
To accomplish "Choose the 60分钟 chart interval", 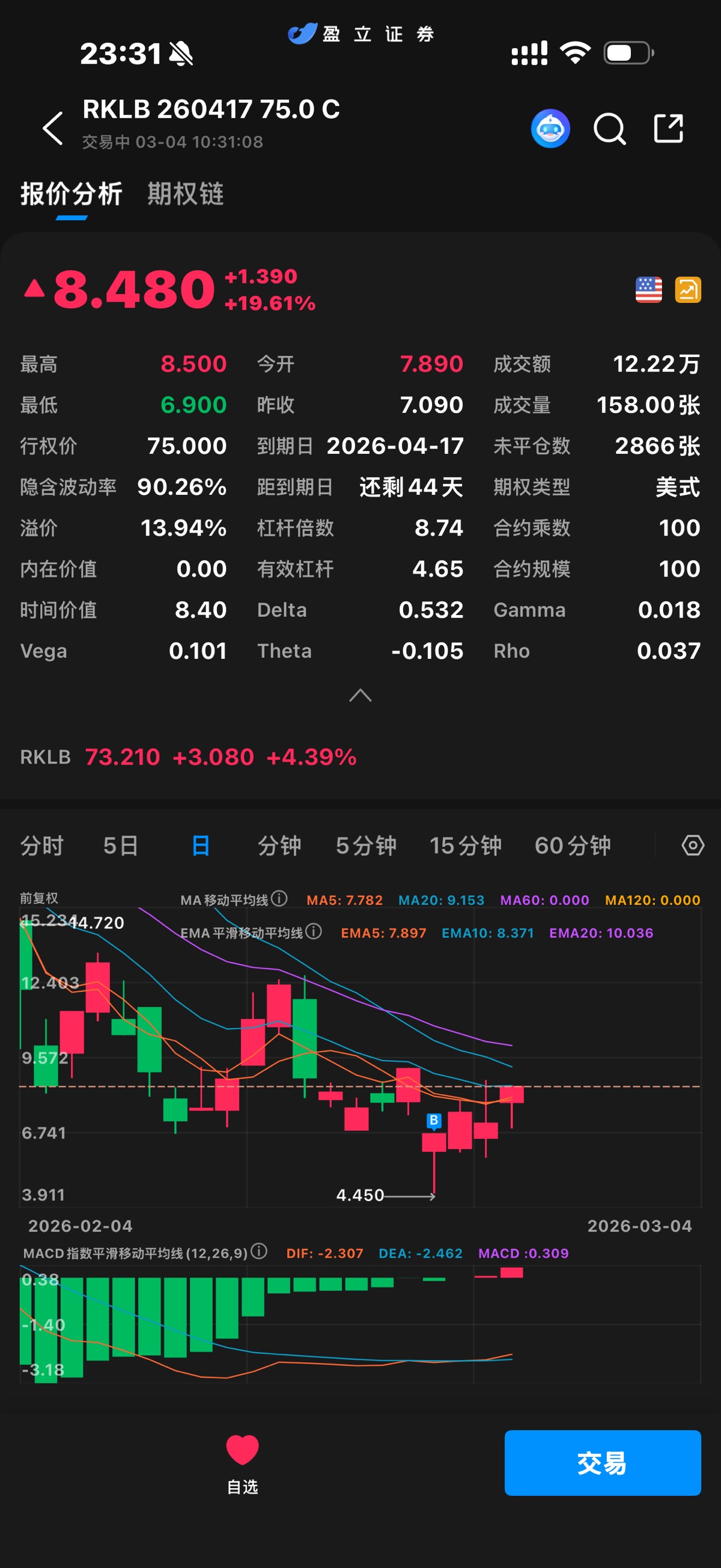I will (x=572, y=845).
